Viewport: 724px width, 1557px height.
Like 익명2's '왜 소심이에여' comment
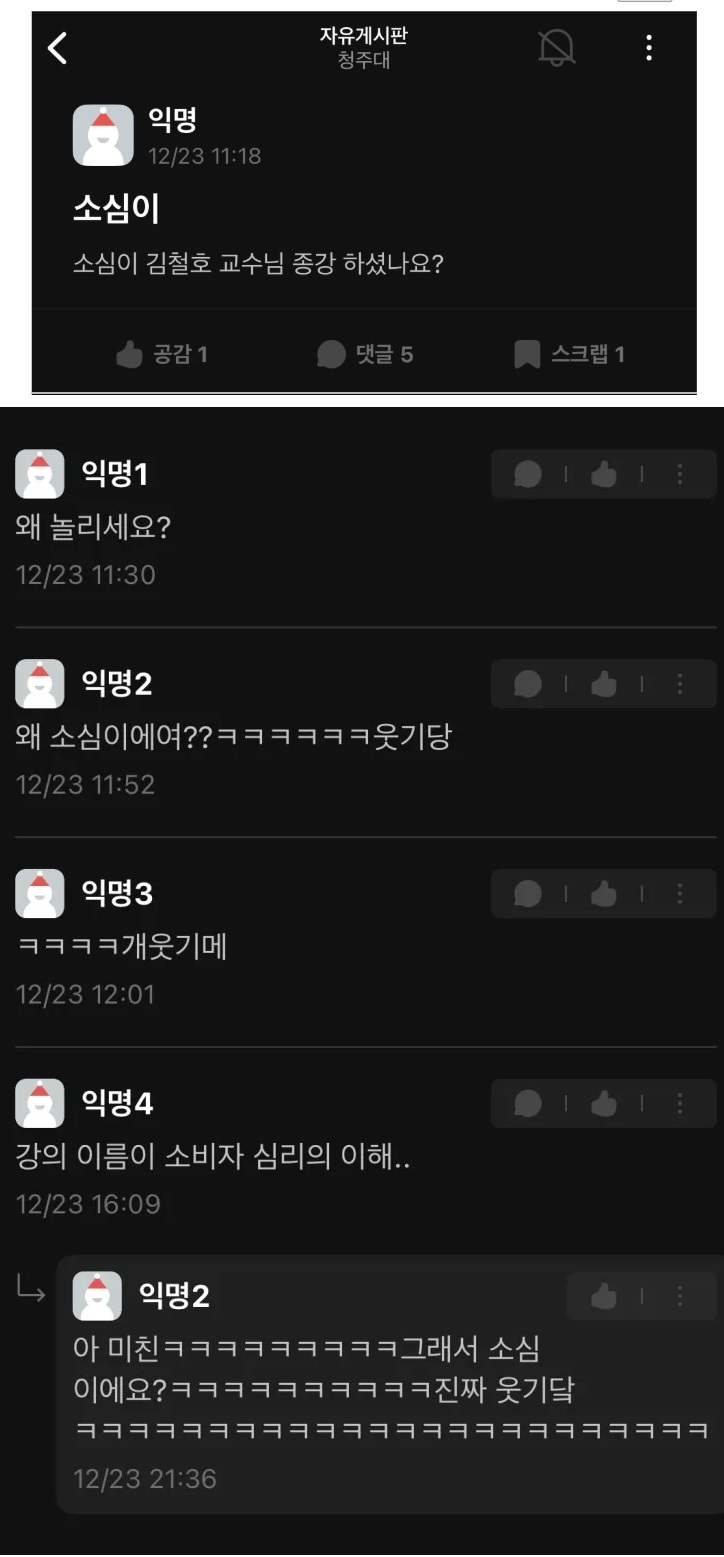[x=603, y=684]
